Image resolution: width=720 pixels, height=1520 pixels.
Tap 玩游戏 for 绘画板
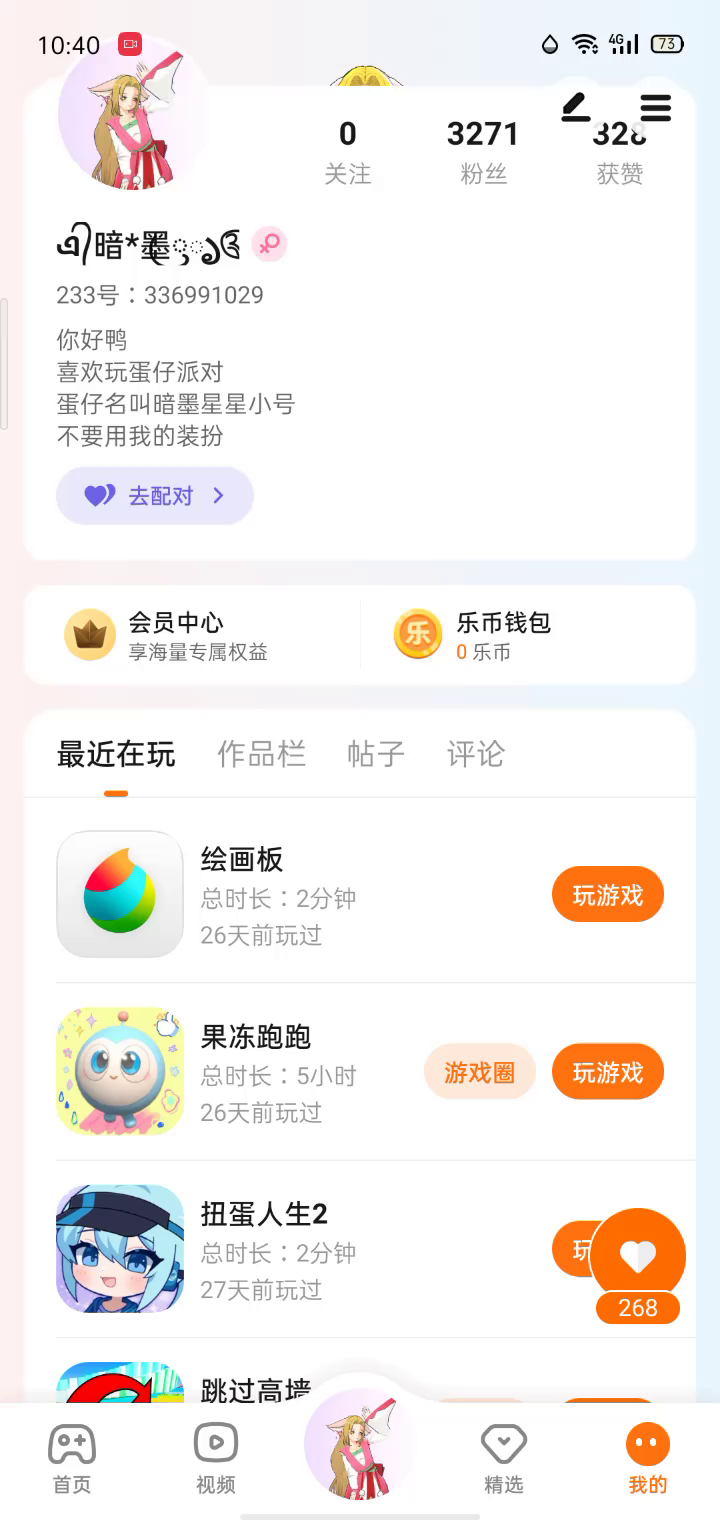pos(607,895)
